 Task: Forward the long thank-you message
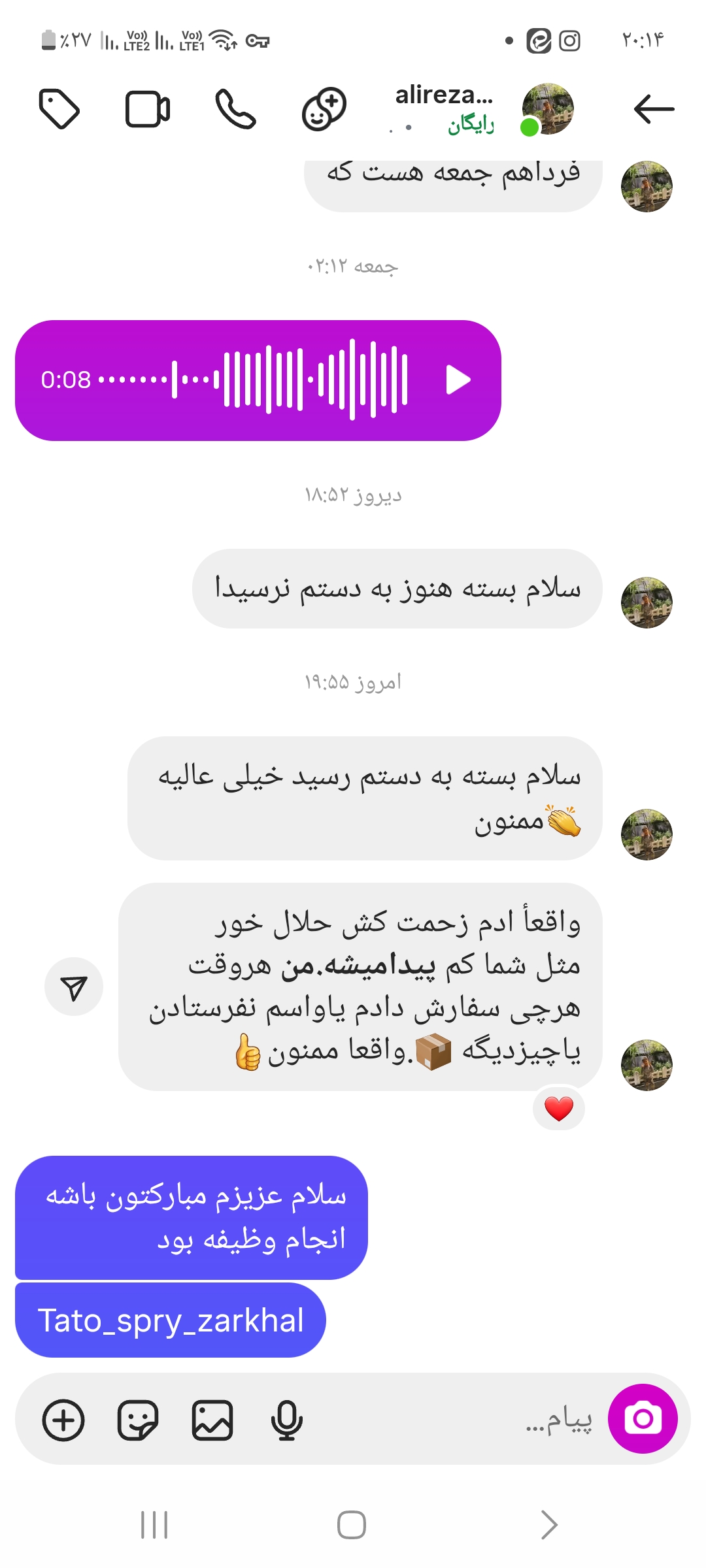pyautogui.click(x=74, y=987)
